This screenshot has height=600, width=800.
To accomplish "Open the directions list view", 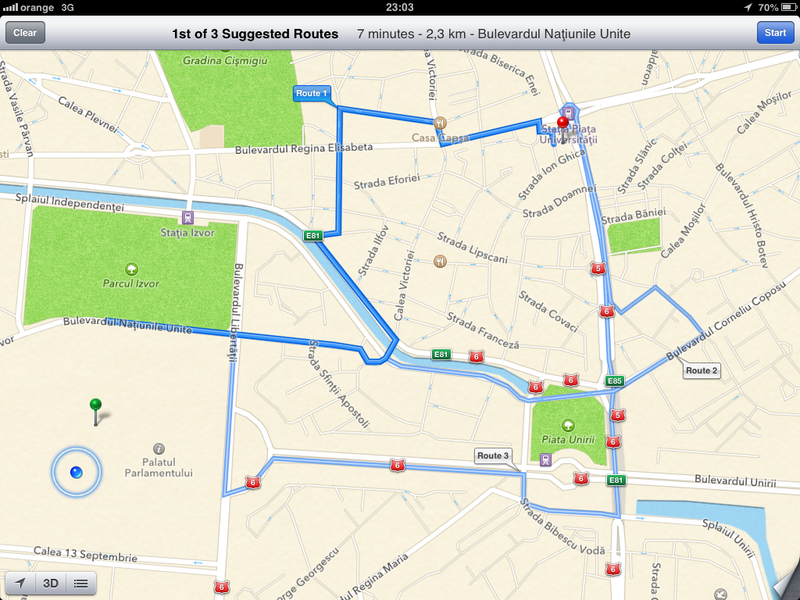I will [81, 583].
